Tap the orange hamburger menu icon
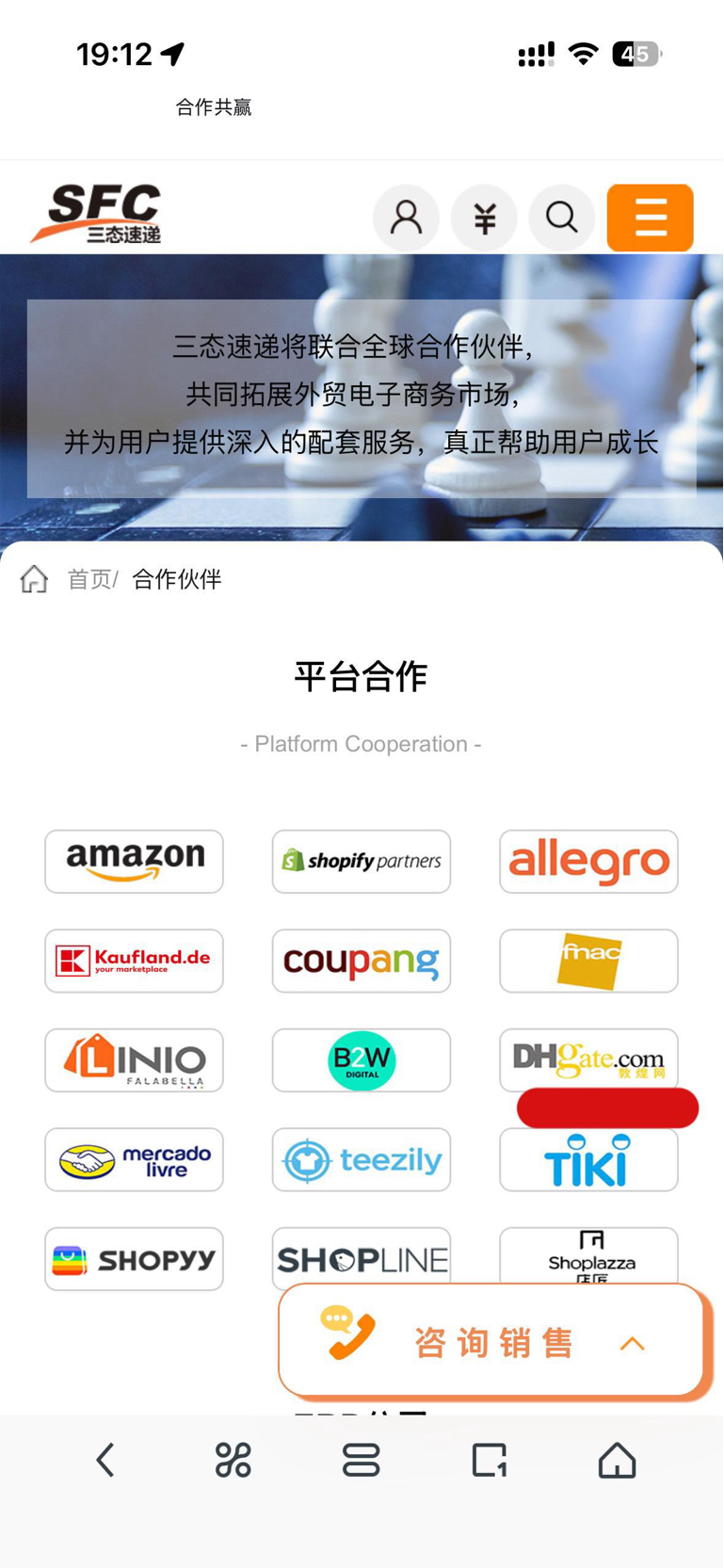 coord(650,218)
